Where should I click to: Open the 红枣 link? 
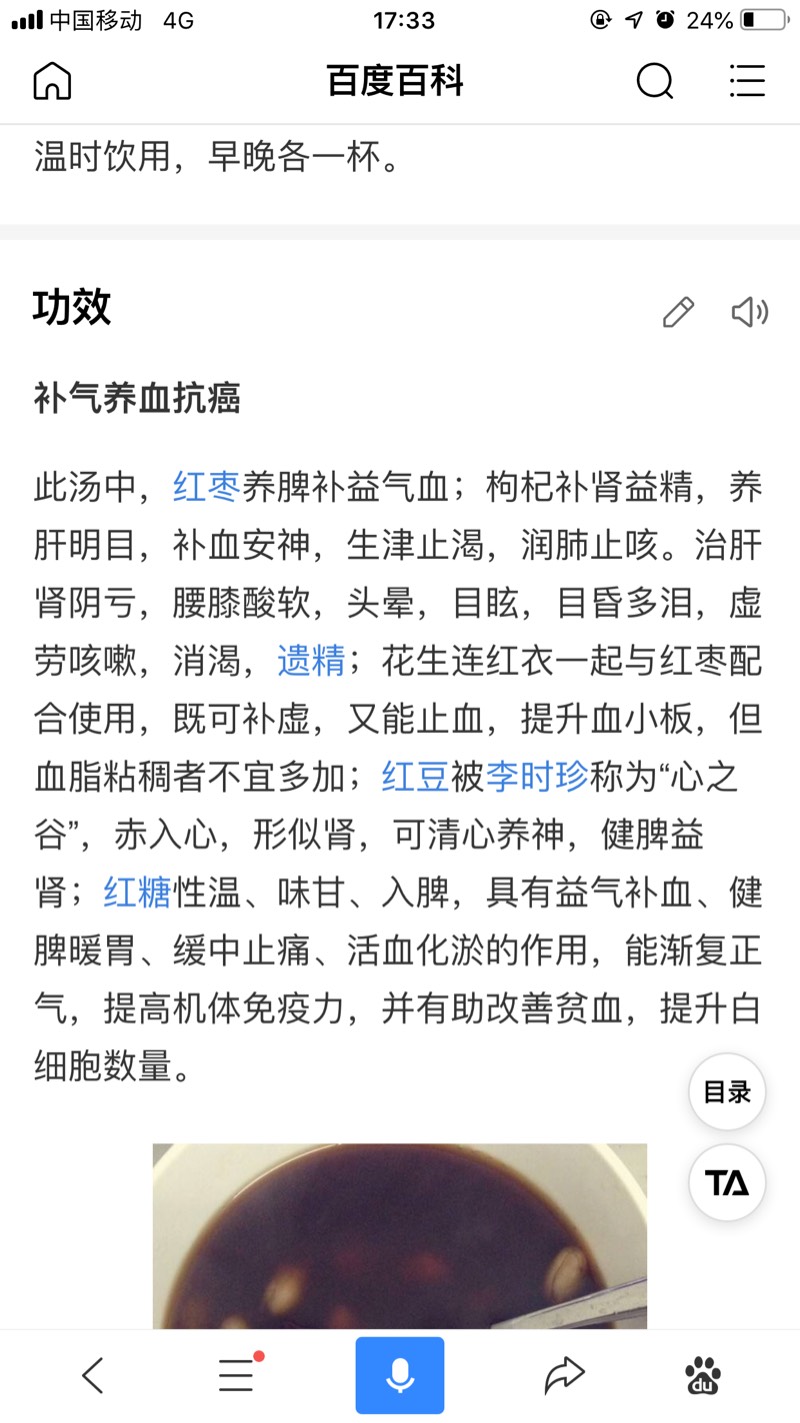click(207, 487)
